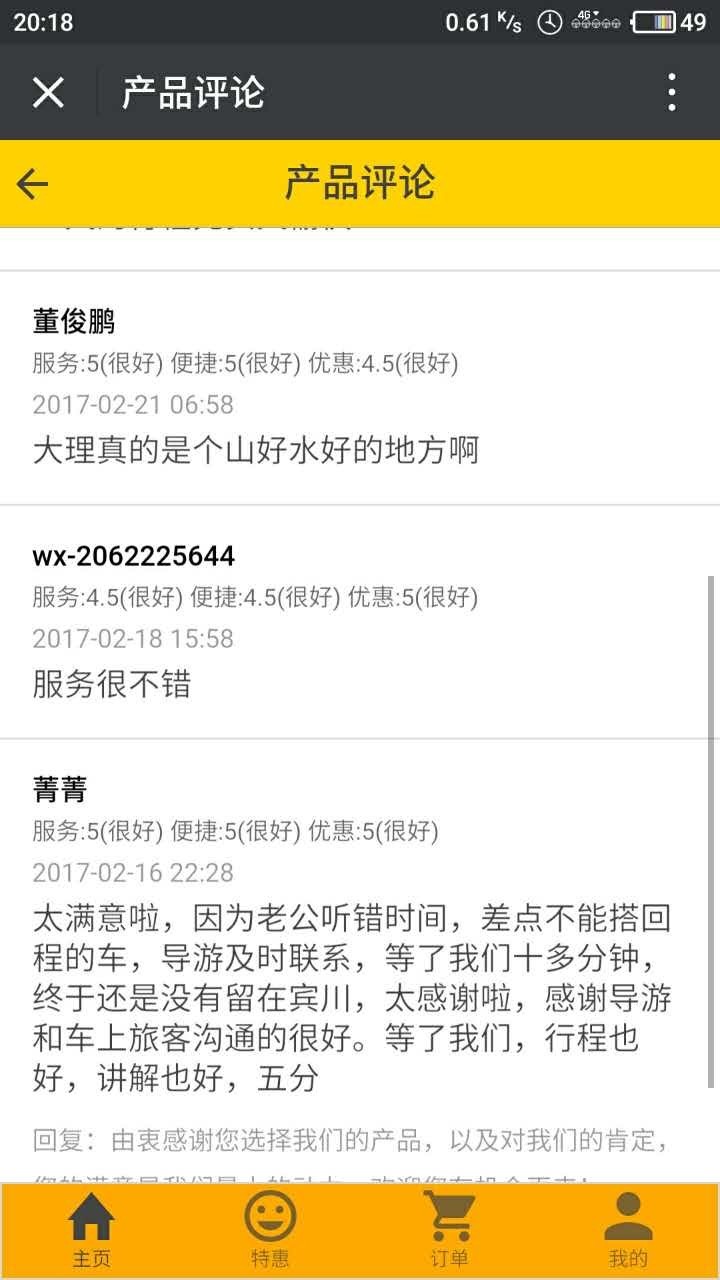
Task: Close the 产品评论 web page
Action: pos(48,93)
